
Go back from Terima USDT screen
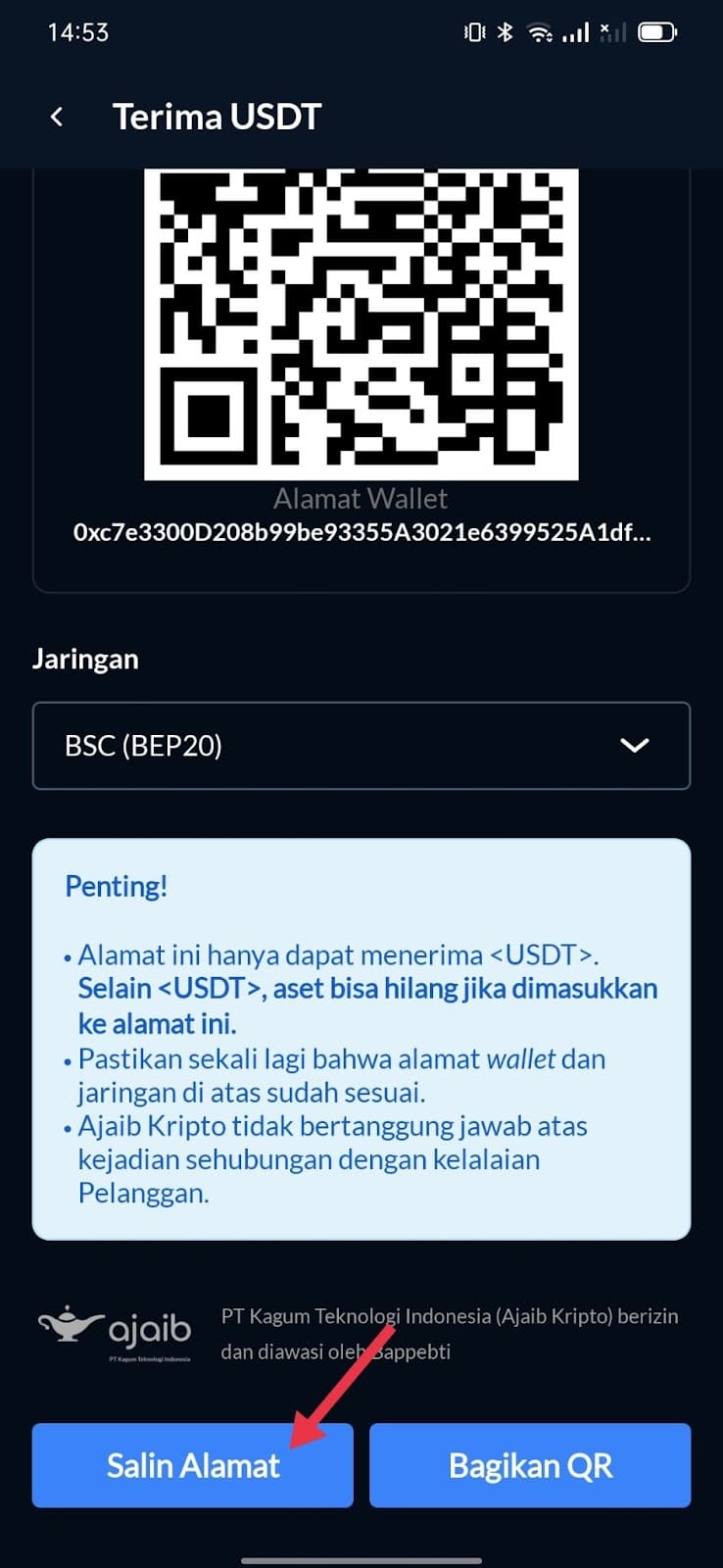pos(57,118)
